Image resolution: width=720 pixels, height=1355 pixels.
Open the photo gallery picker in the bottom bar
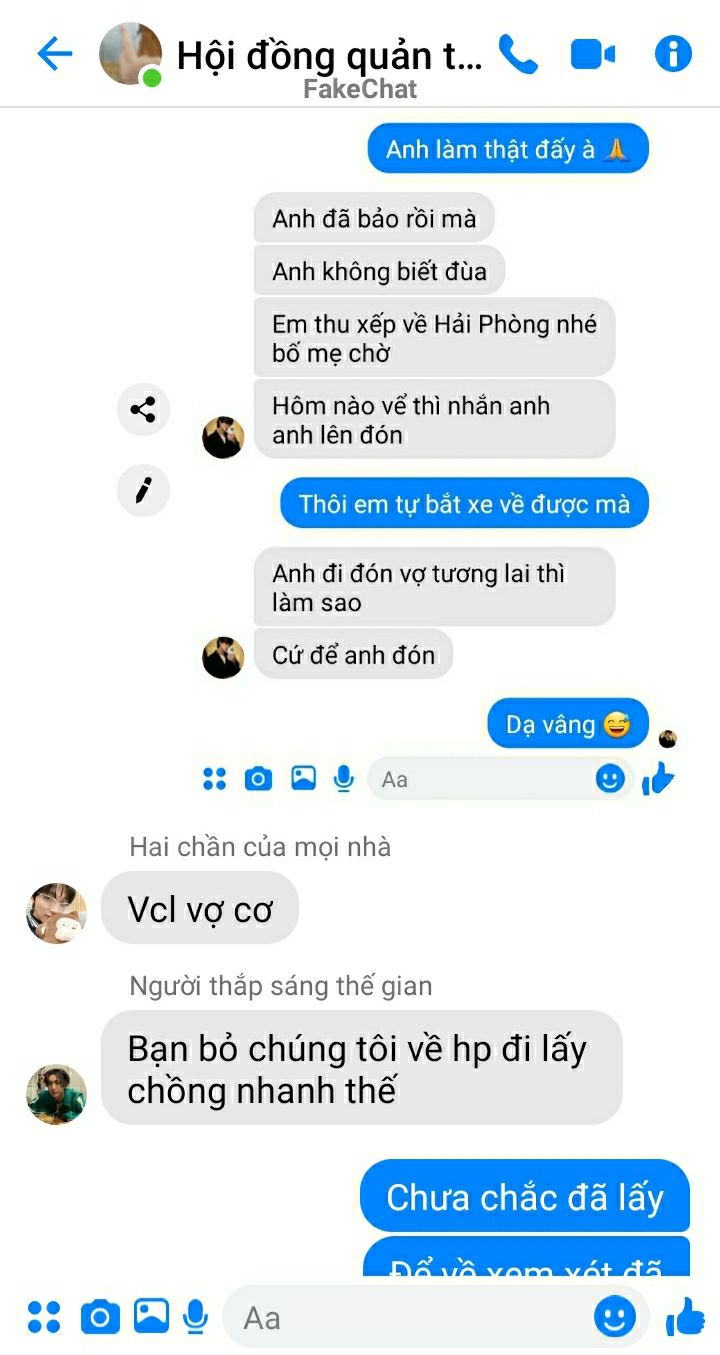pos(151,1315)
